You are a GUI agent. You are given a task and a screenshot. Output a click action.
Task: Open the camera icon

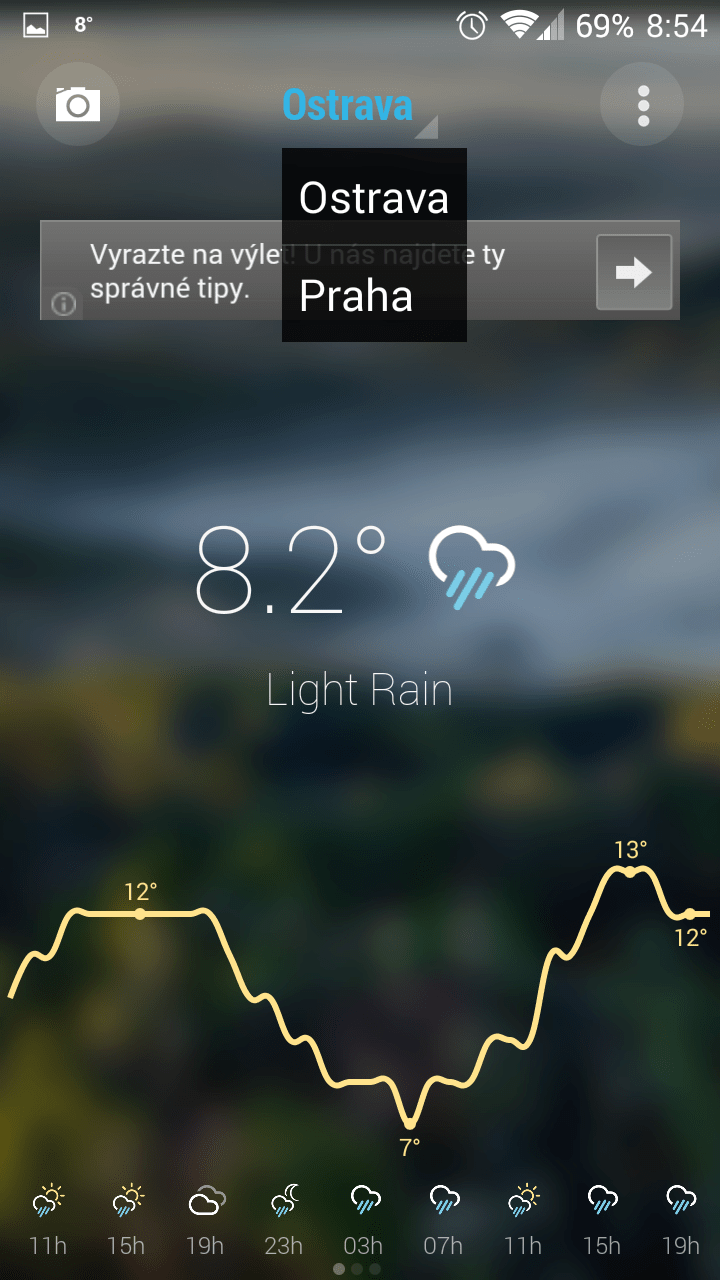pos(78,104)
